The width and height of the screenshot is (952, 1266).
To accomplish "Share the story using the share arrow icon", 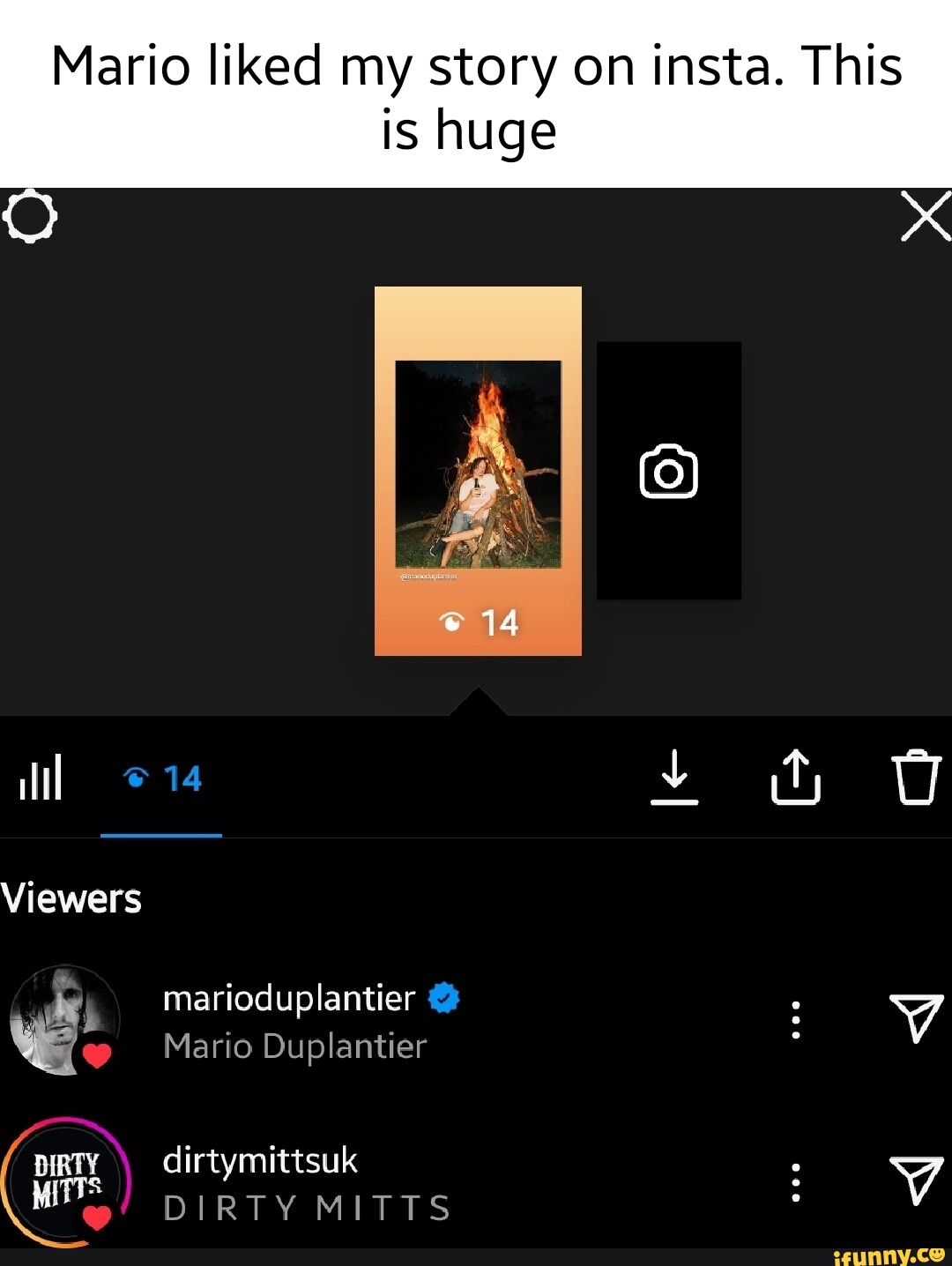I will click(x=796, y=779).
